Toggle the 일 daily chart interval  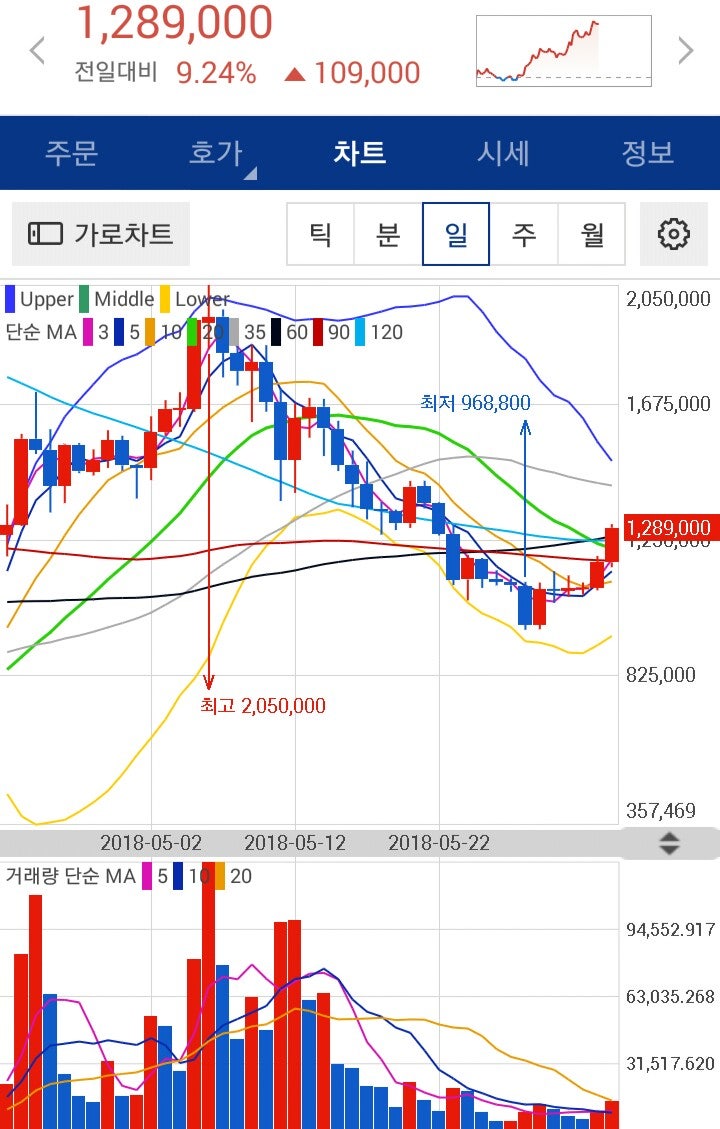[456, 233]
